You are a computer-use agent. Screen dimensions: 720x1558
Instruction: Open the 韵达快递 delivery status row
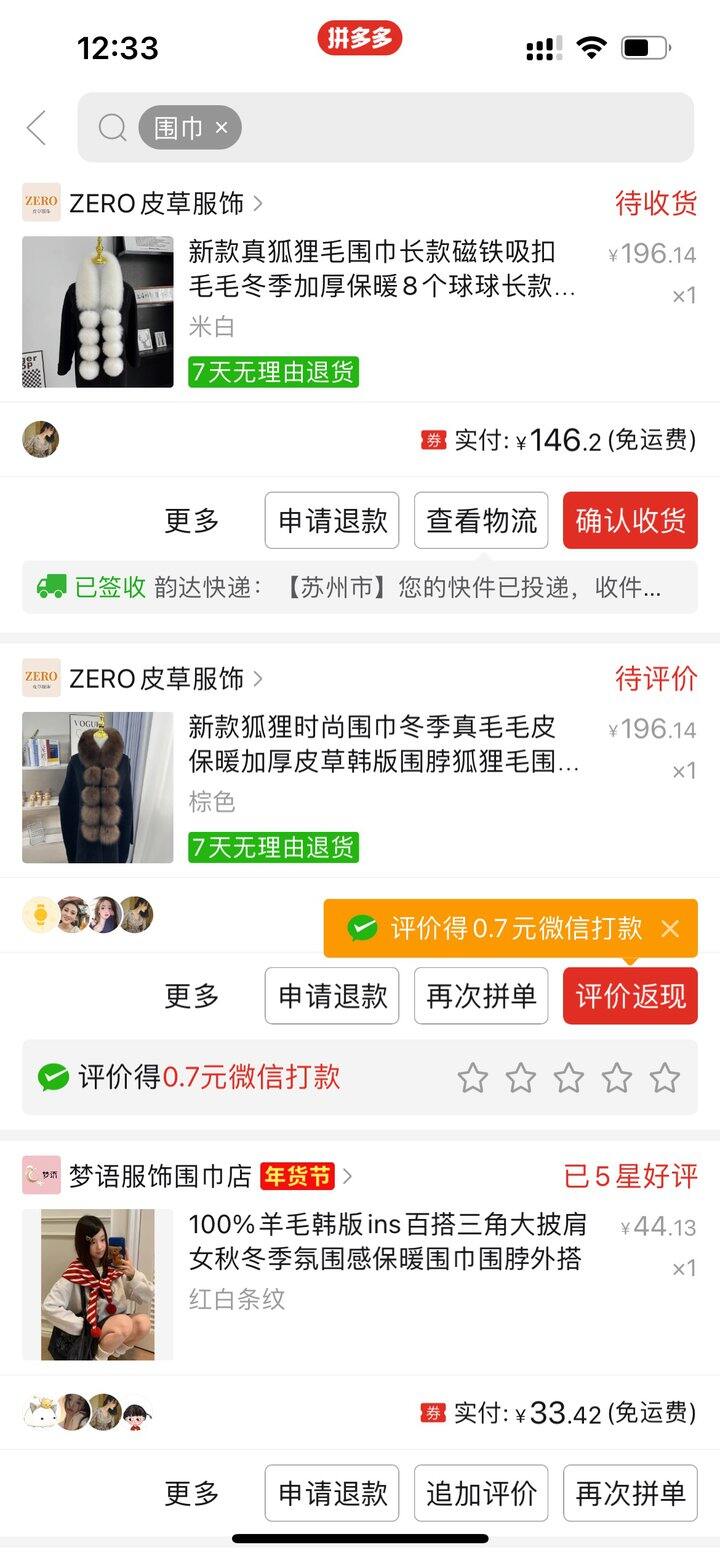coord(360,587)
